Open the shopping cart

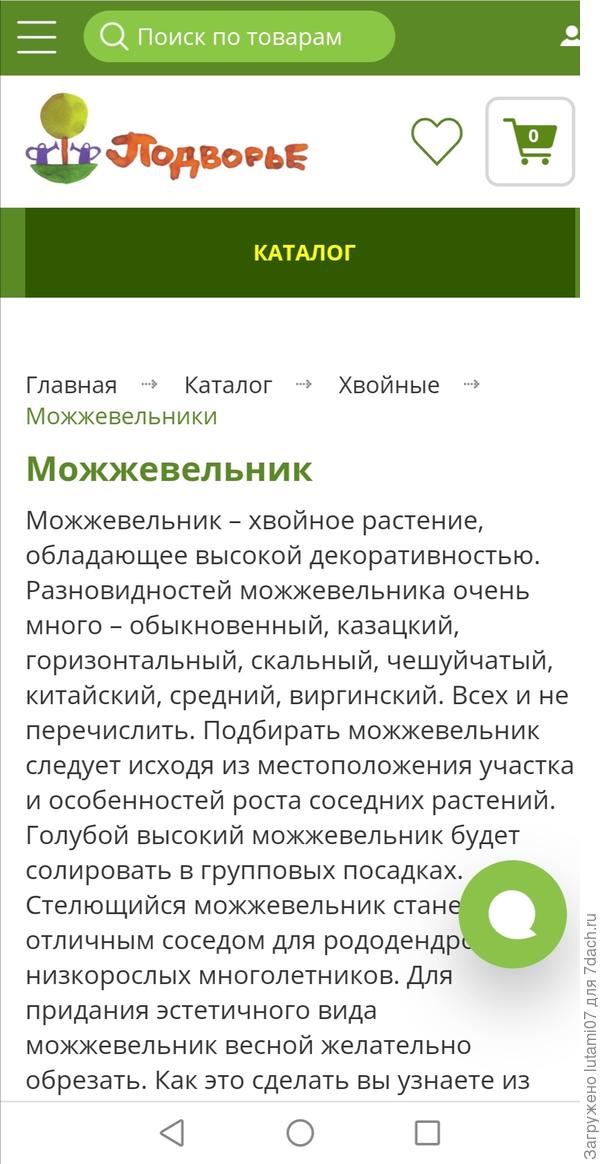click(530, 141)
